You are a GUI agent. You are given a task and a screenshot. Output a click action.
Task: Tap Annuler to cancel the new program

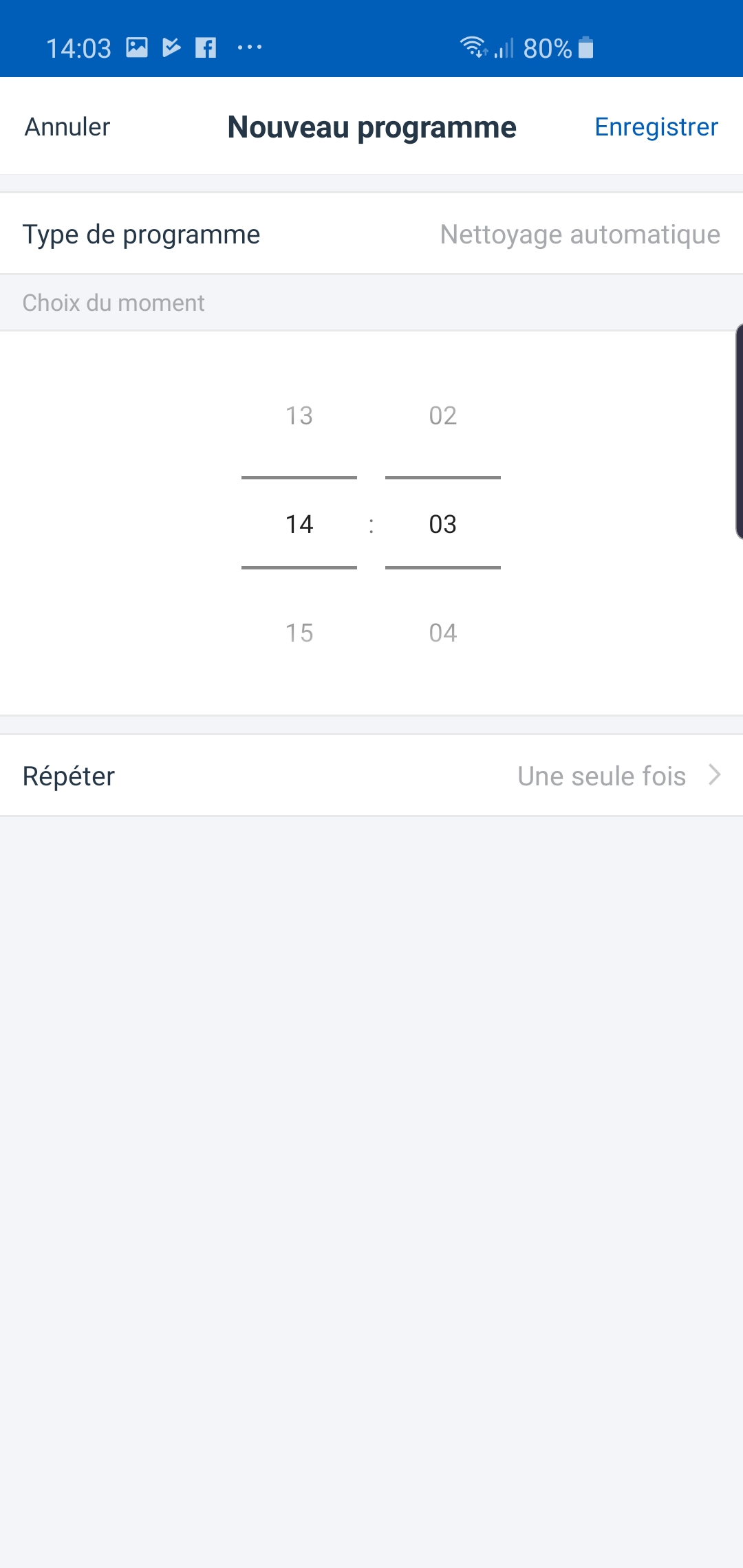[x=67, y=127]
